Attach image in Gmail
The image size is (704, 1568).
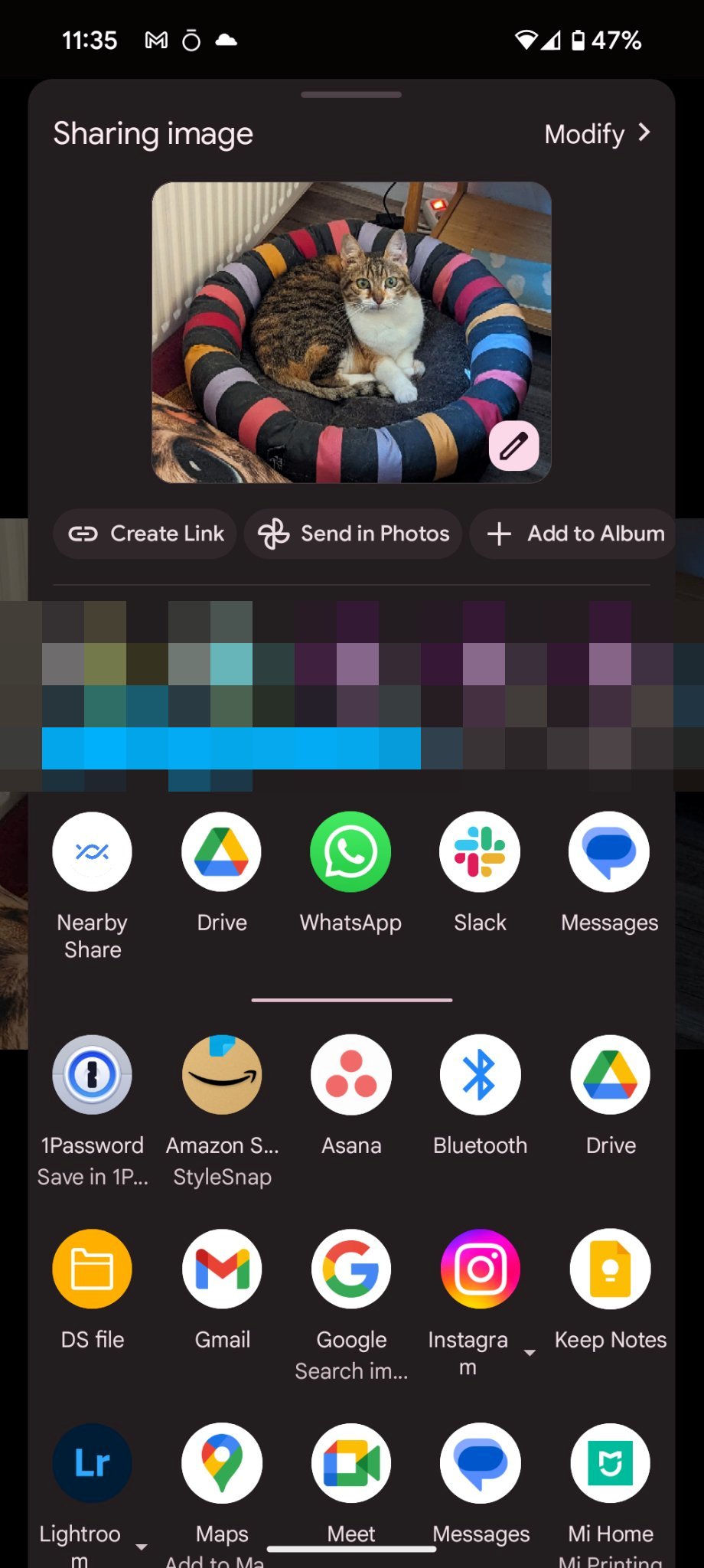tap(222, 1269)
